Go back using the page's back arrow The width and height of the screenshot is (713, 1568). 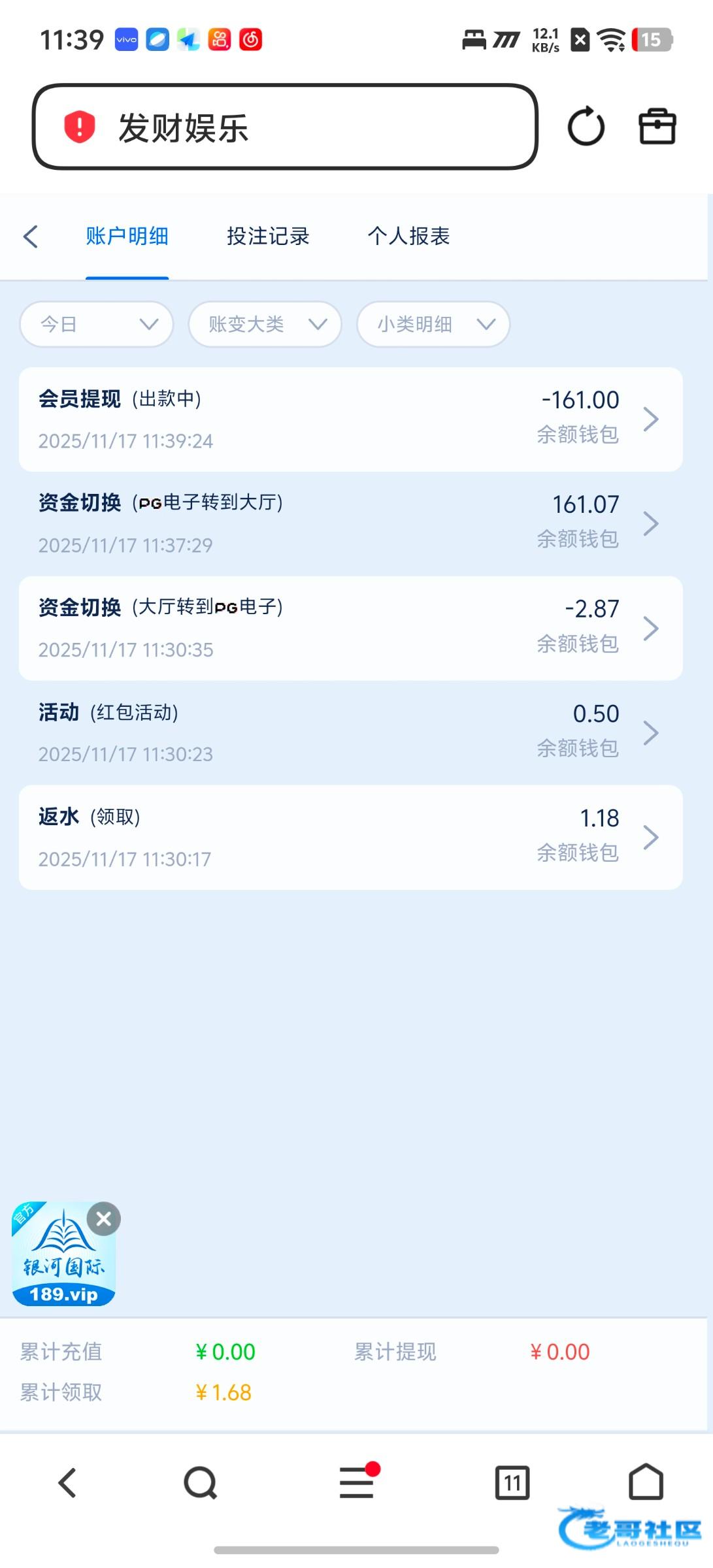[31, 237]
